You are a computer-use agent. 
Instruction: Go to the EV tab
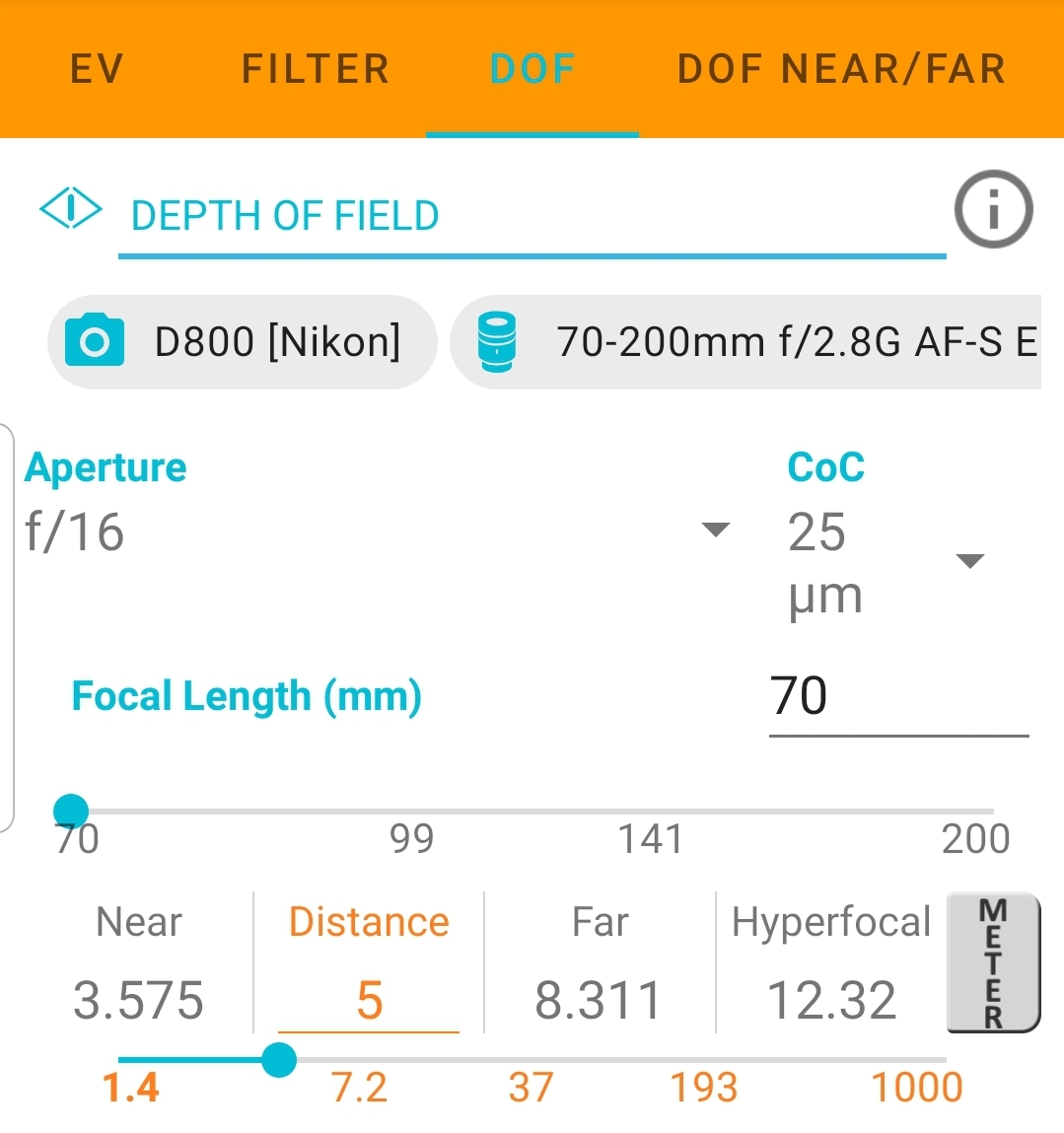pos(95,68)
